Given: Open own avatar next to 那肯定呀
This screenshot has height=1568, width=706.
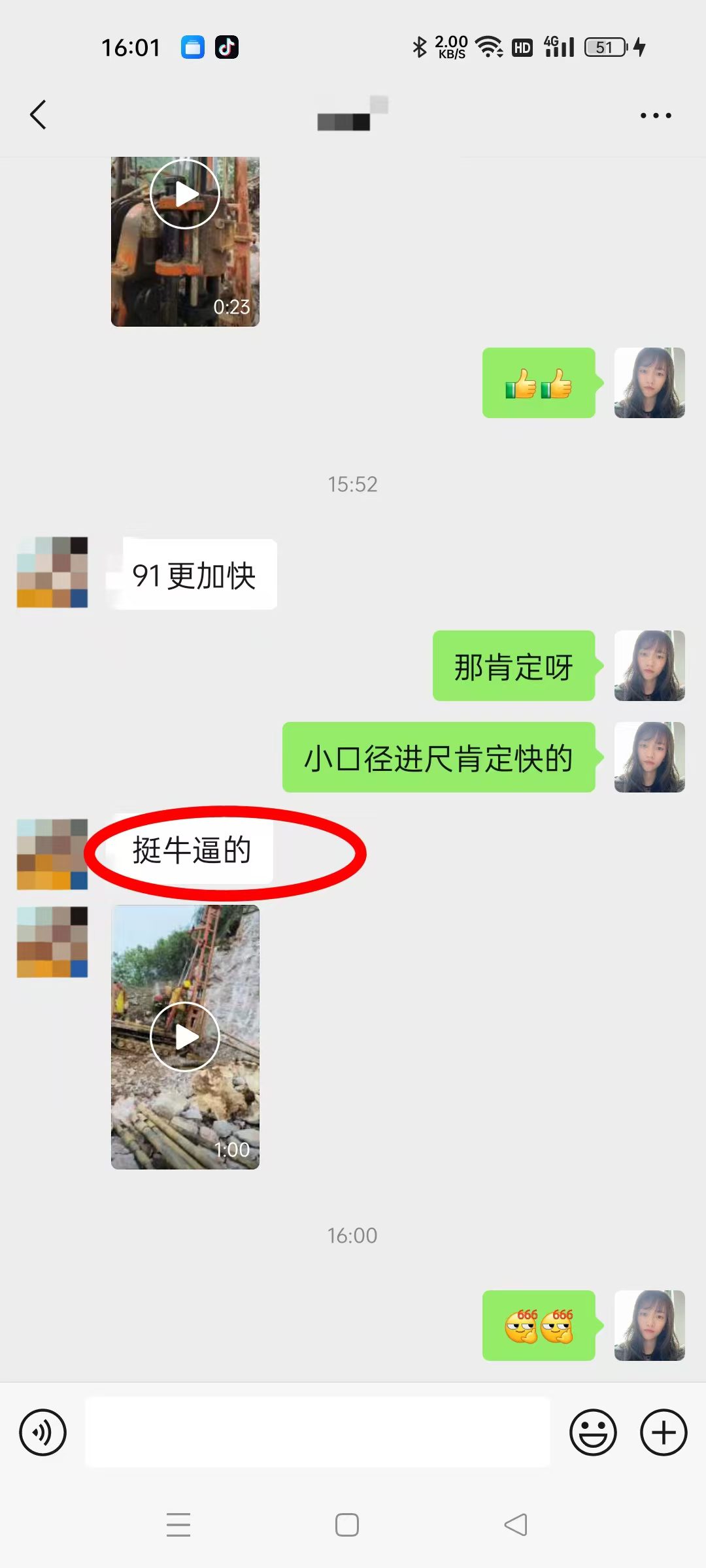Looking at the screenshot, I should (x=650, y=666).
